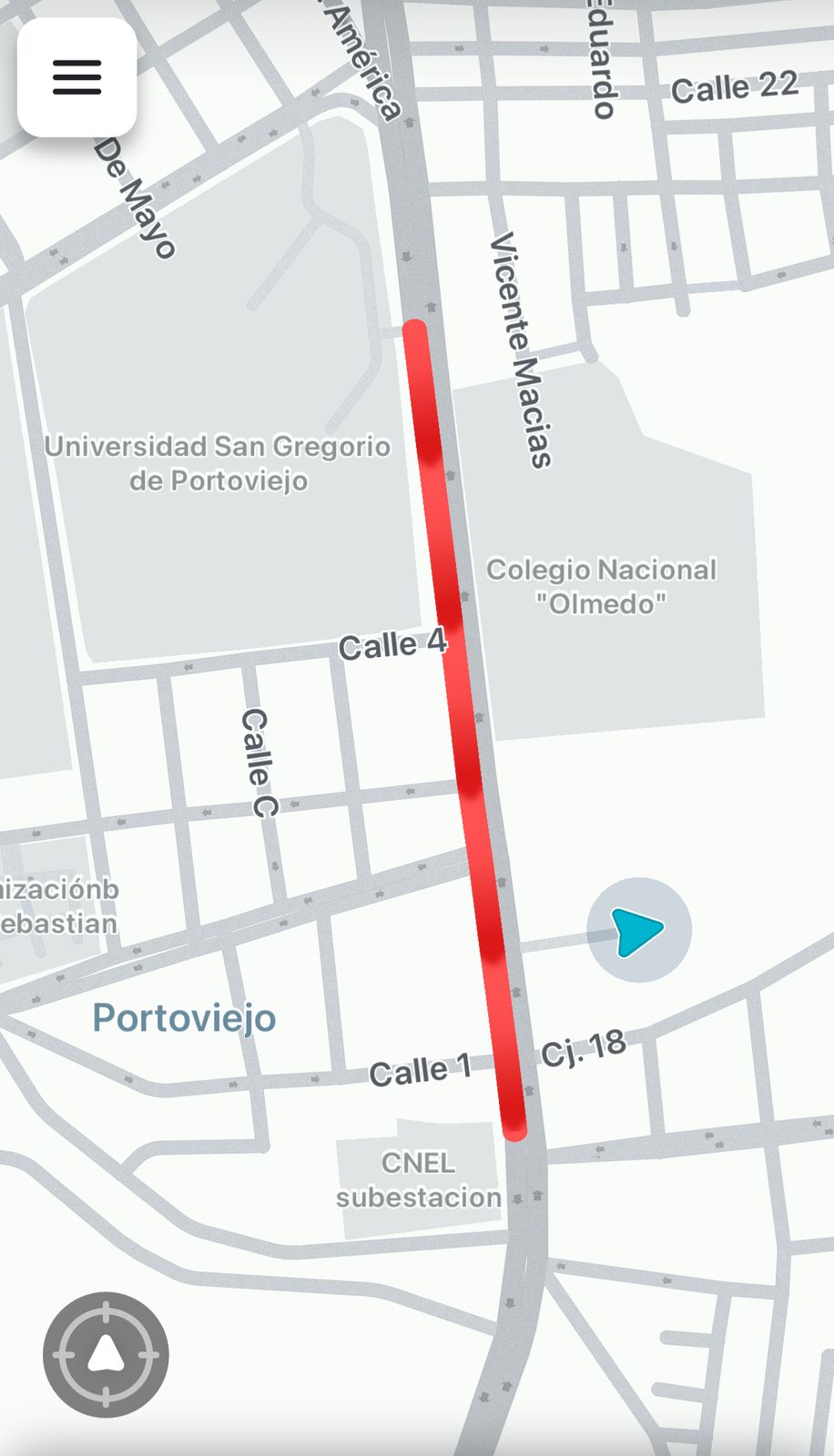Recenter the map on my location
Screen dimensions: 834x1456
tap(106, 1354)
